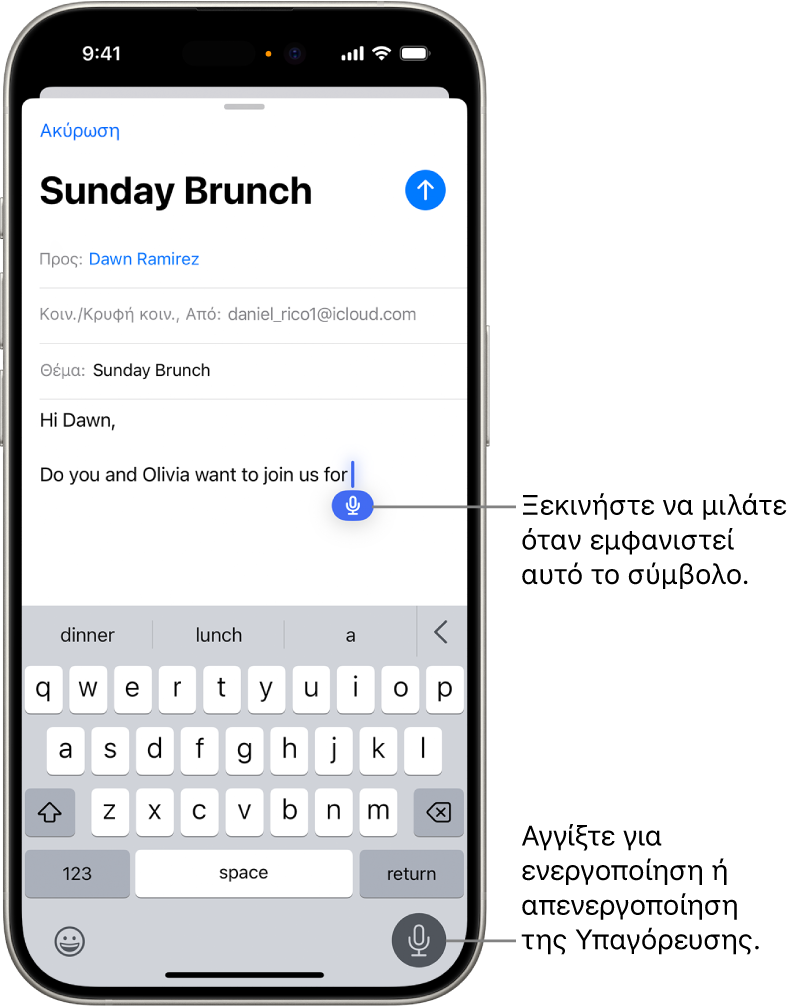This screenshot has height=1008, width=795.
Task: Choose the "dinner" suggestion
Action: [88, 634]
